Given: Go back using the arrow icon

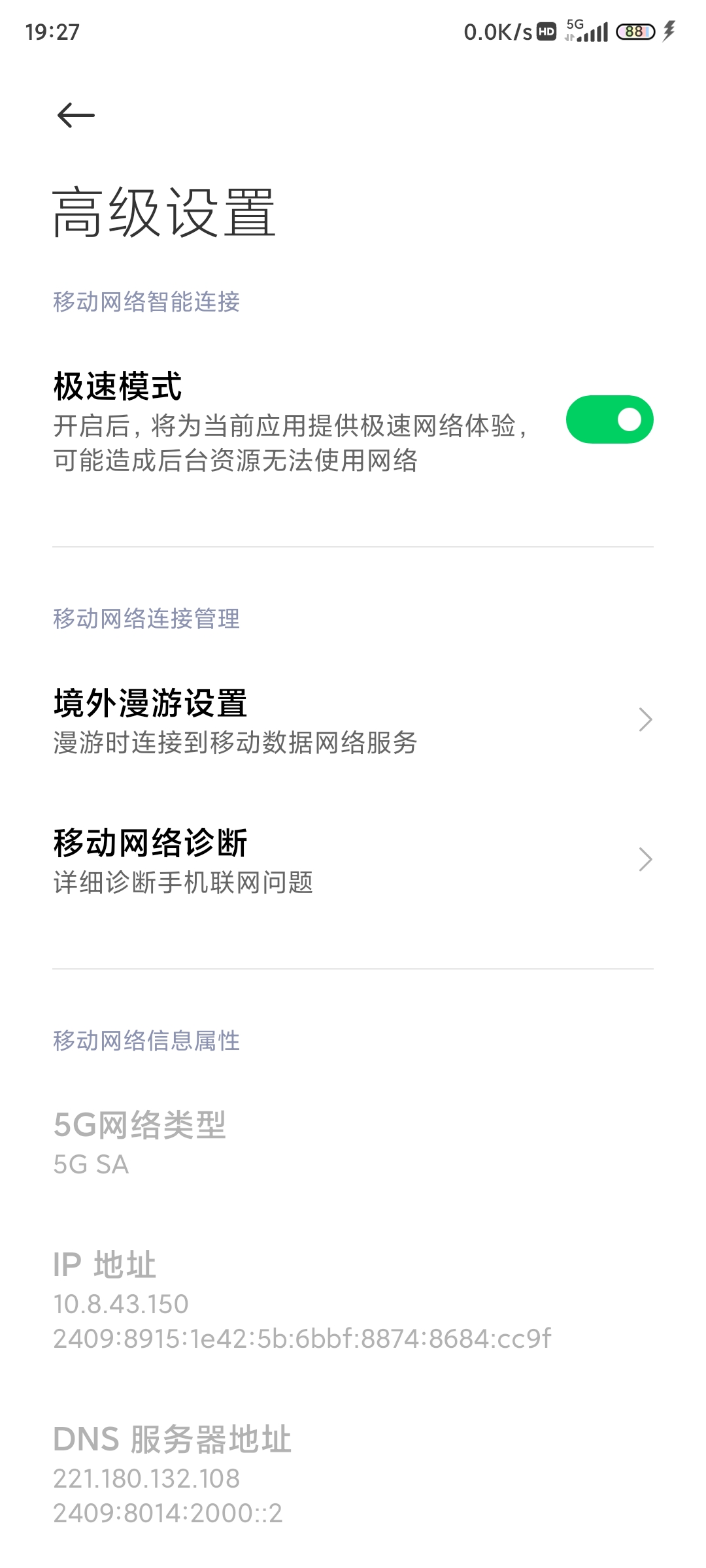Looking at the screenshot, I should coord(76,116).
